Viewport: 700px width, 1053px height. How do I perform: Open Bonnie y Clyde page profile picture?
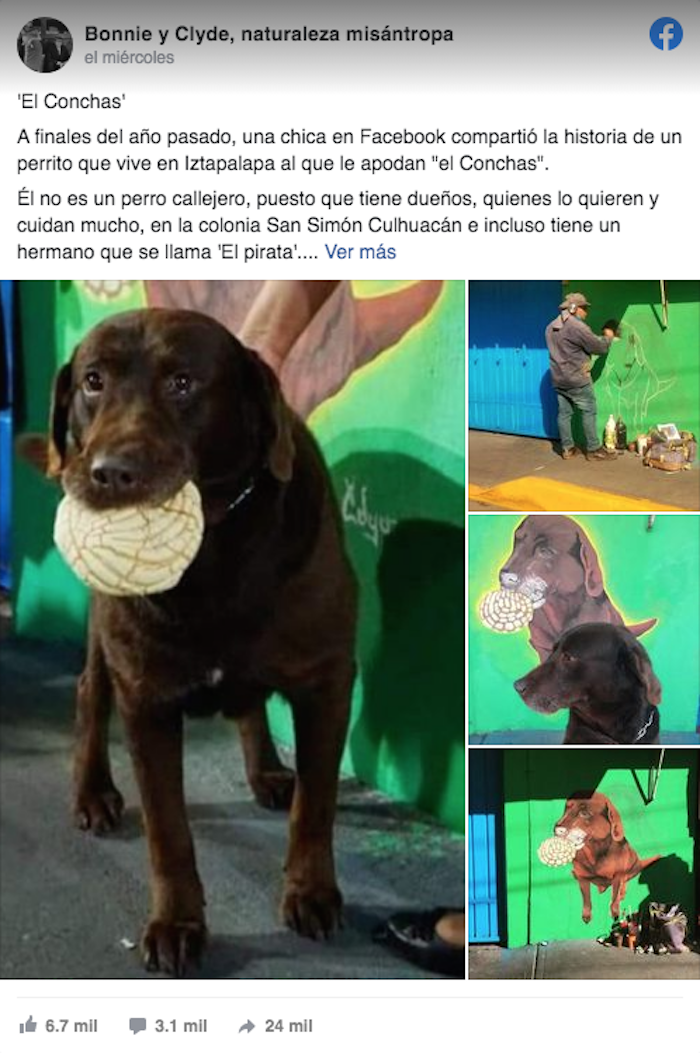[44, 45]
